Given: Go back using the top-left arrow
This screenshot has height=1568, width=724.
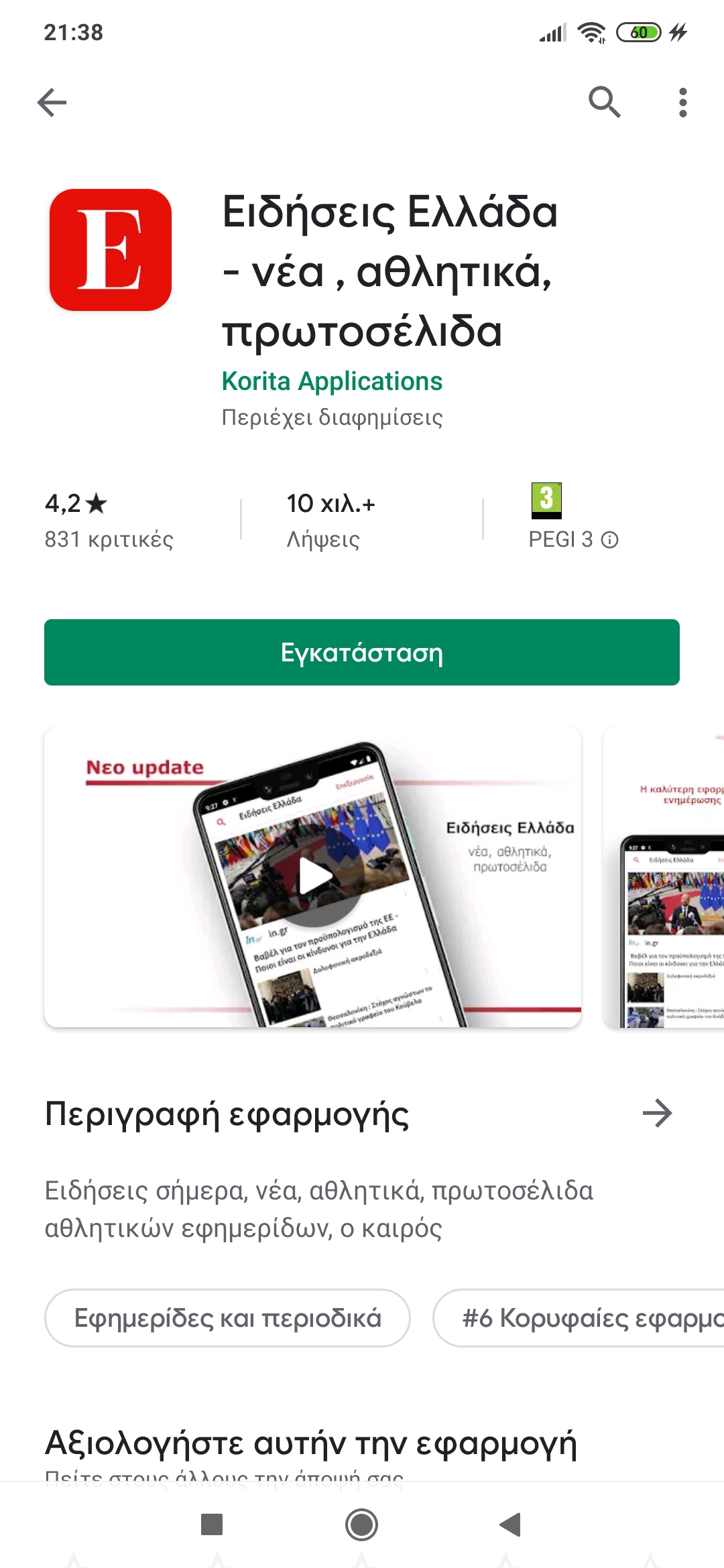Looking at the screenshot, I should click(x=52, y=103).
